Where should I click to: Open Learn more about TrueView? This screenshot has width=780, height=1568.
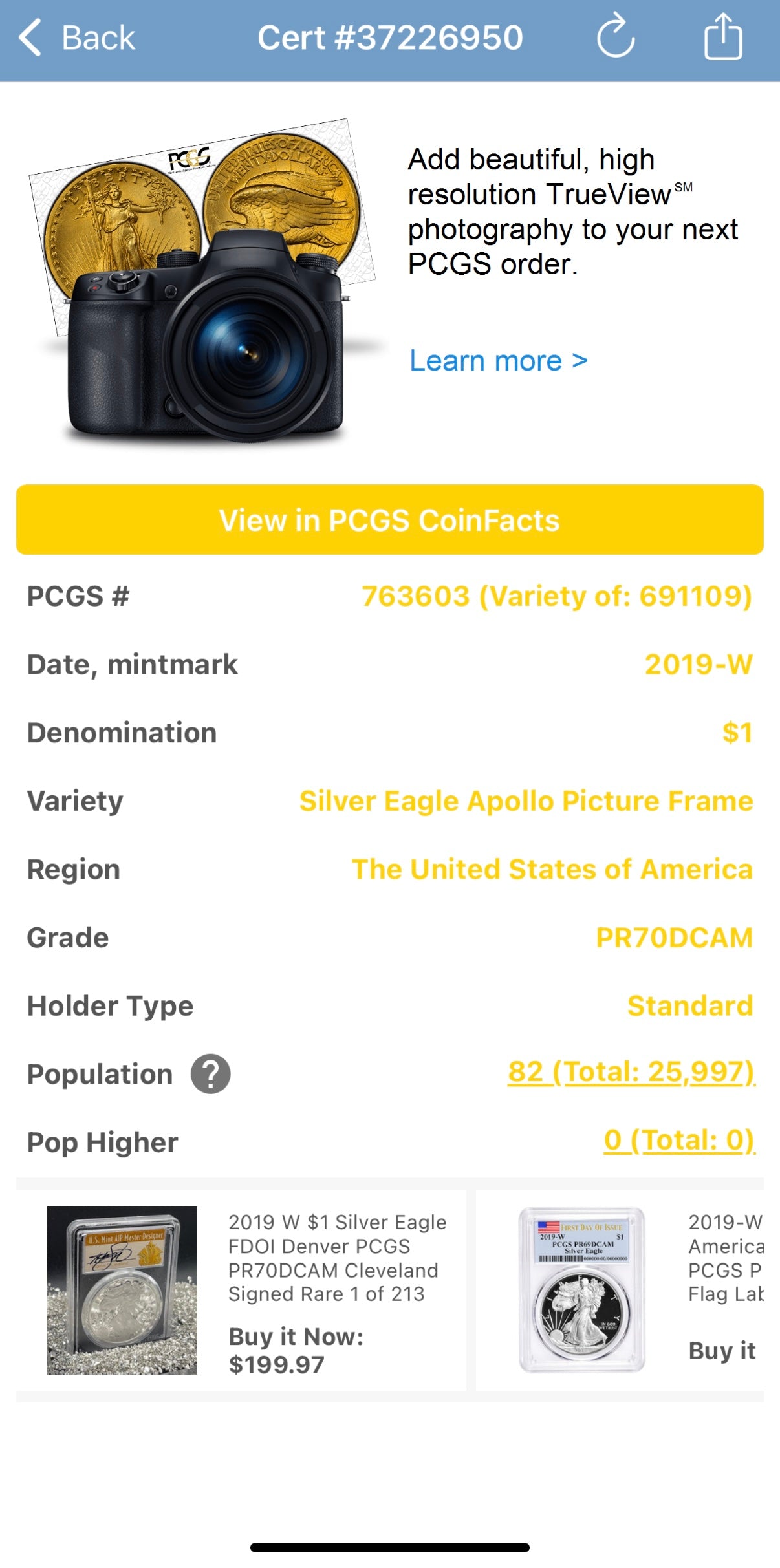(499, 361)
